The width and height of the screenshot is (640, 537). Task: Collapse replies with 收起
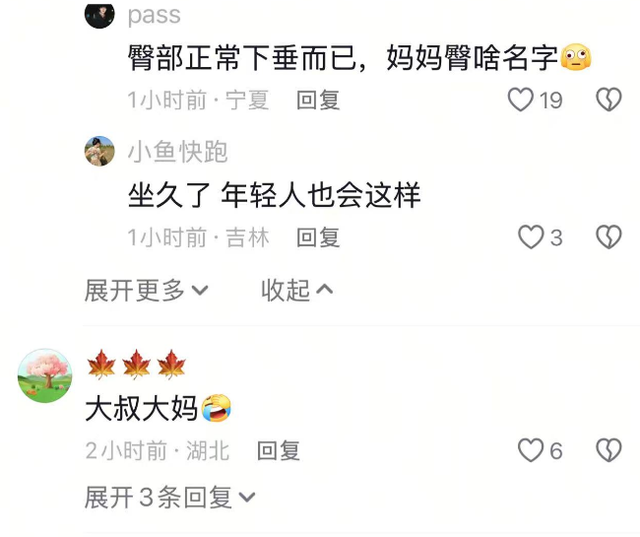point(297,290)
